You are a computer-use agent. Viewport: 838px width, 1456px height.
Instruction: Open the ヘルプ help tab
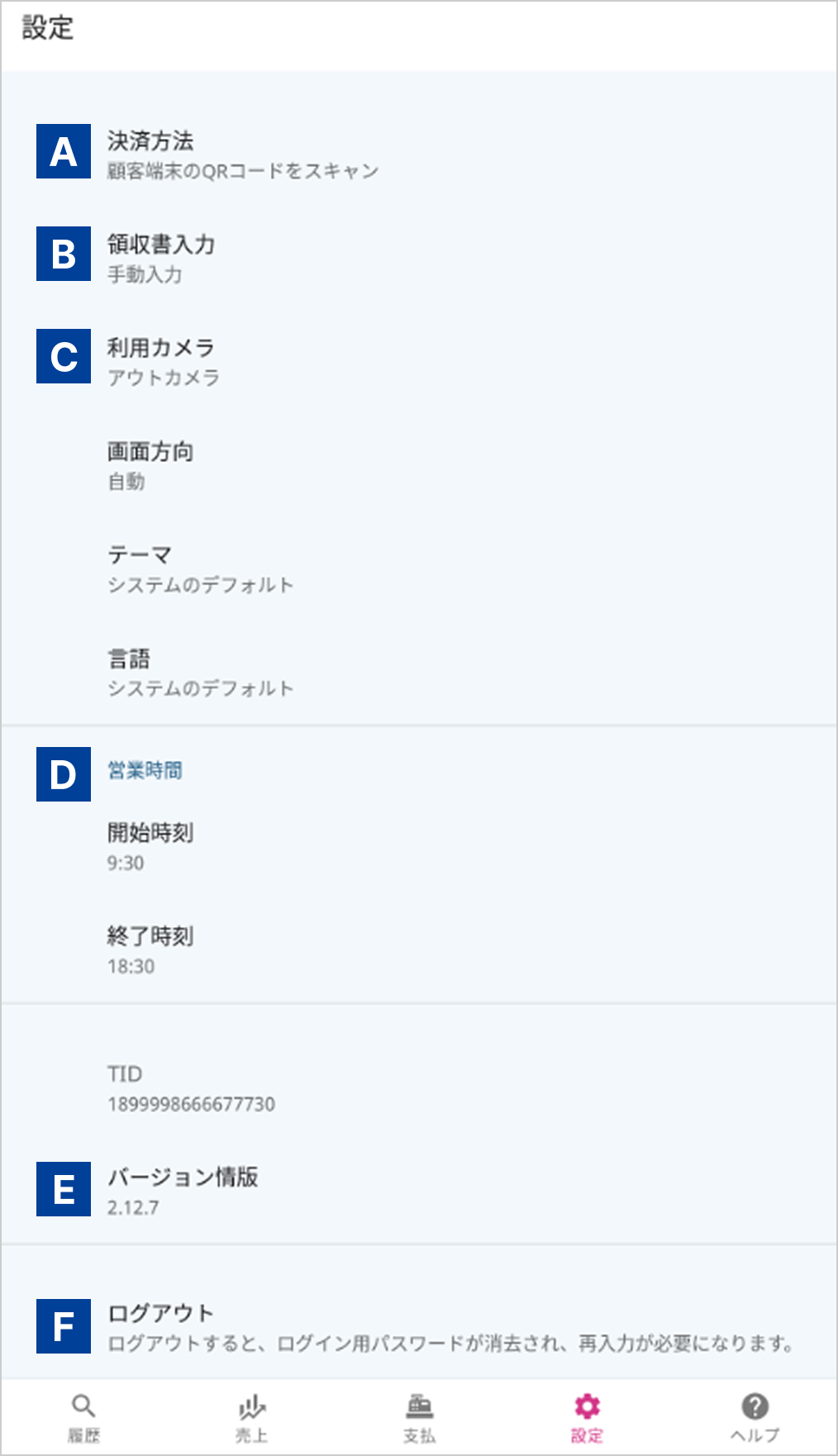[x=755, y=1416]
